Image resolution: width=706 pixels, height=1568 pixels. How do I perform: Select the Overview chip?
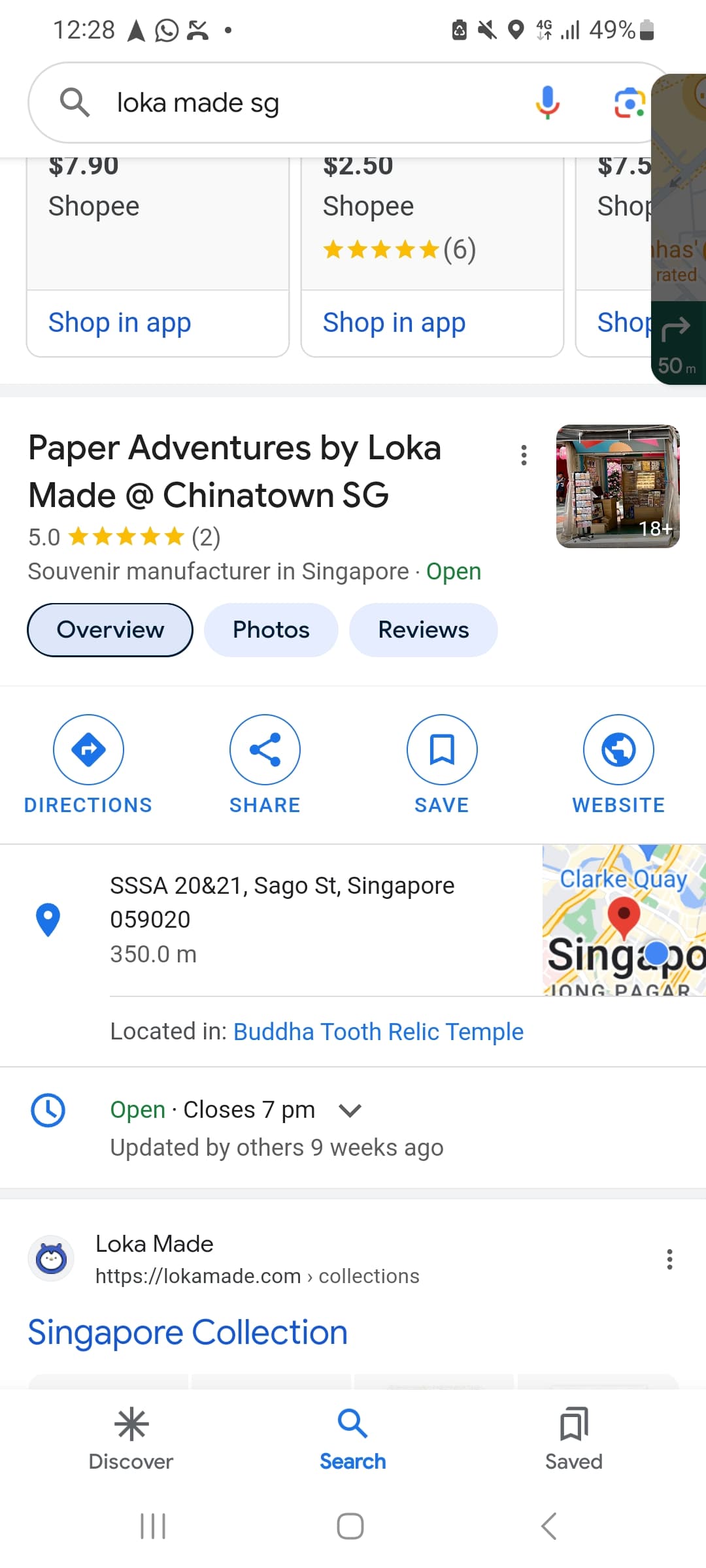(110, 630)
